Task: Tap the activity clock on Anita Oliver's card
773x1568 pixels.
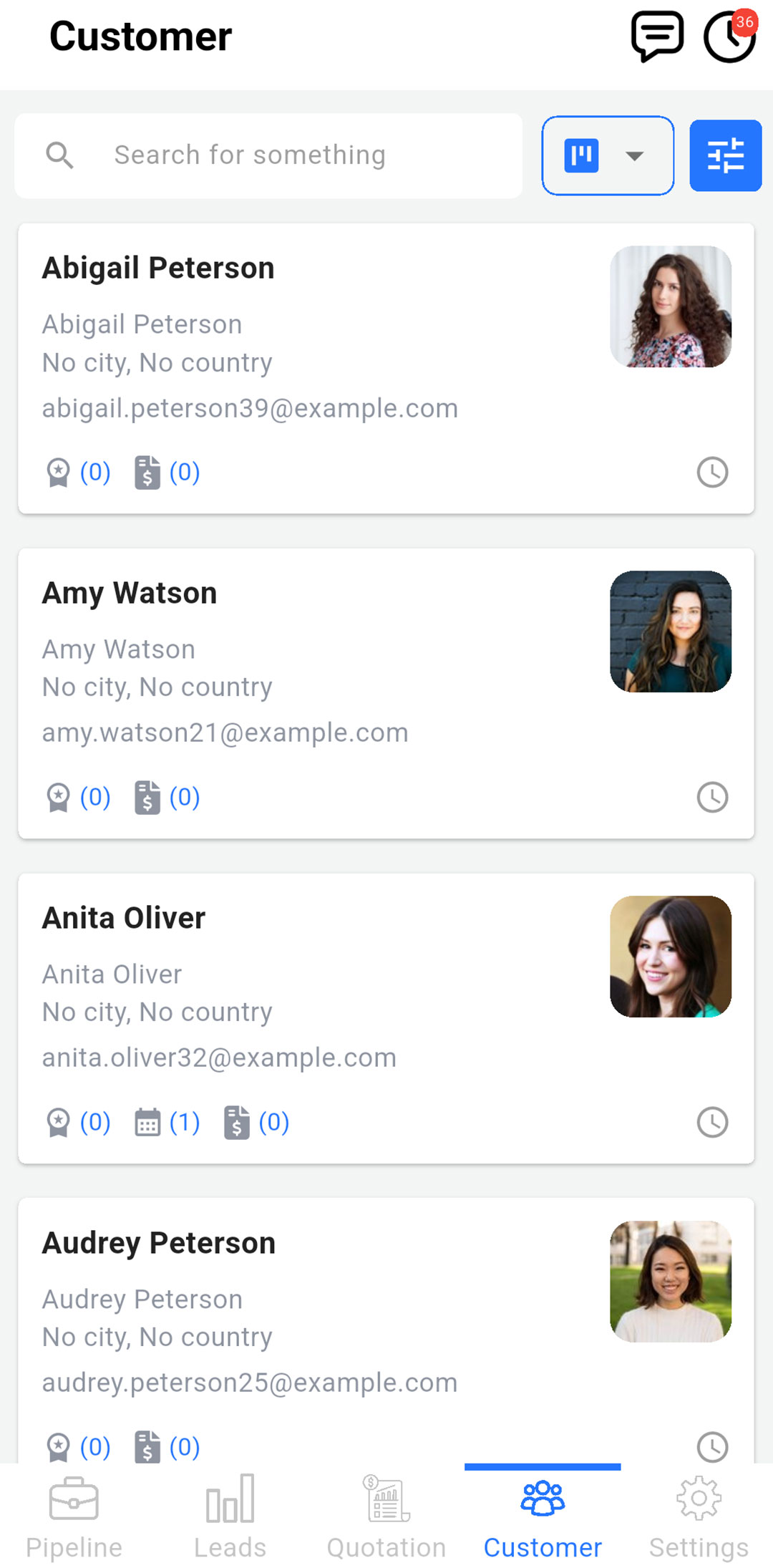Action: (x=713, y=1123)
